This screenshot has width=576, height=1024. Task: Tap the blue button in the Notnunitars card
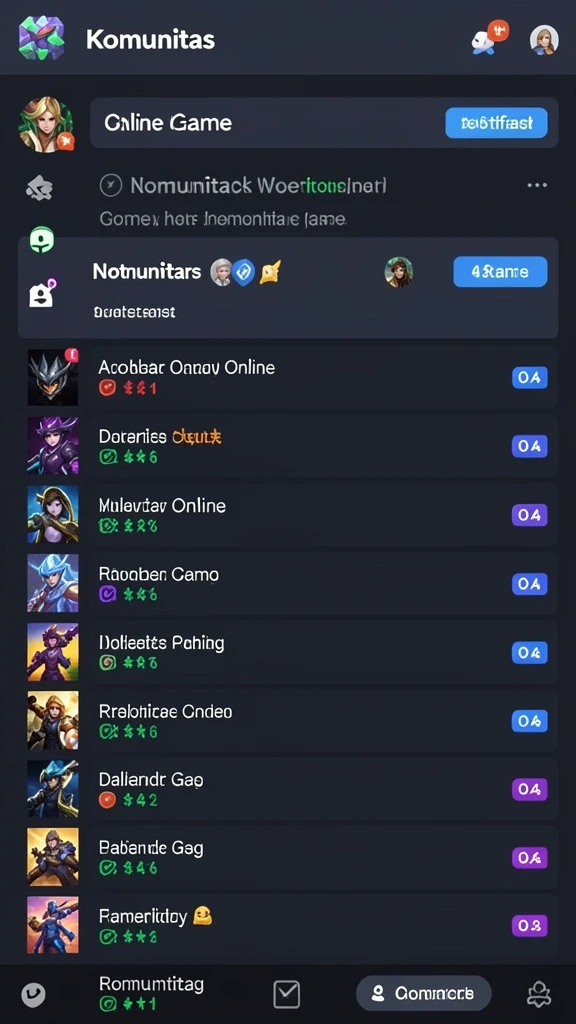[x=500, y=272]
